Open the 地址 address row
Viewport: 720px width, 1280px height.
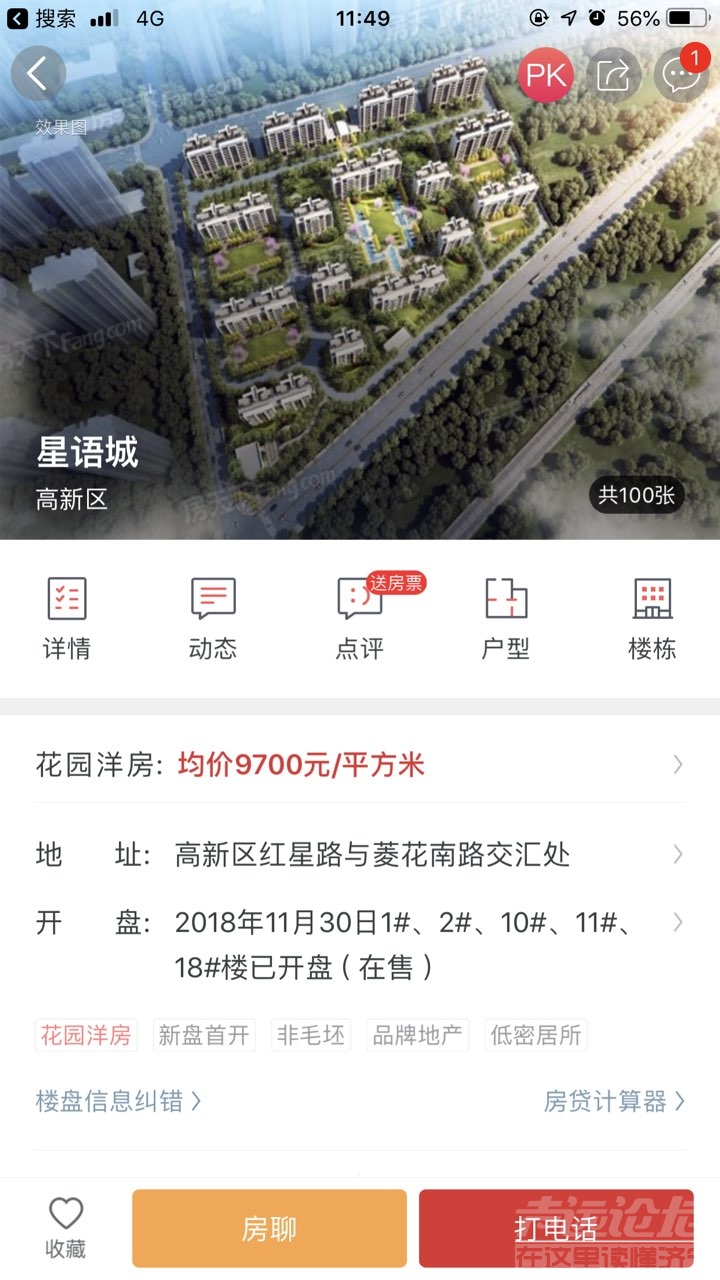point(360,854)
